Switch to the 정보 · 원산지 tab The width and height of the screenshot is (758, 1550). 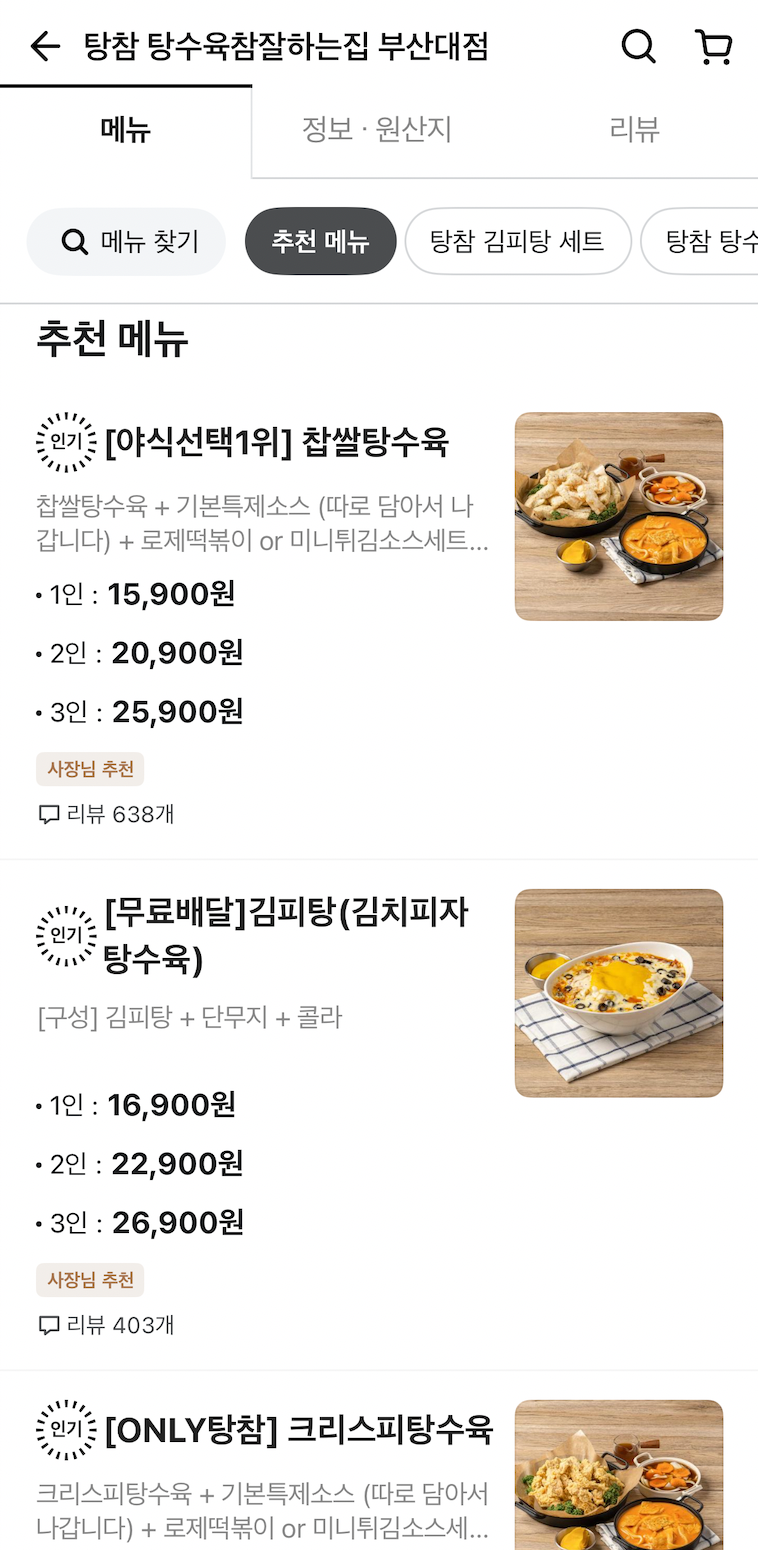(378, 130)
